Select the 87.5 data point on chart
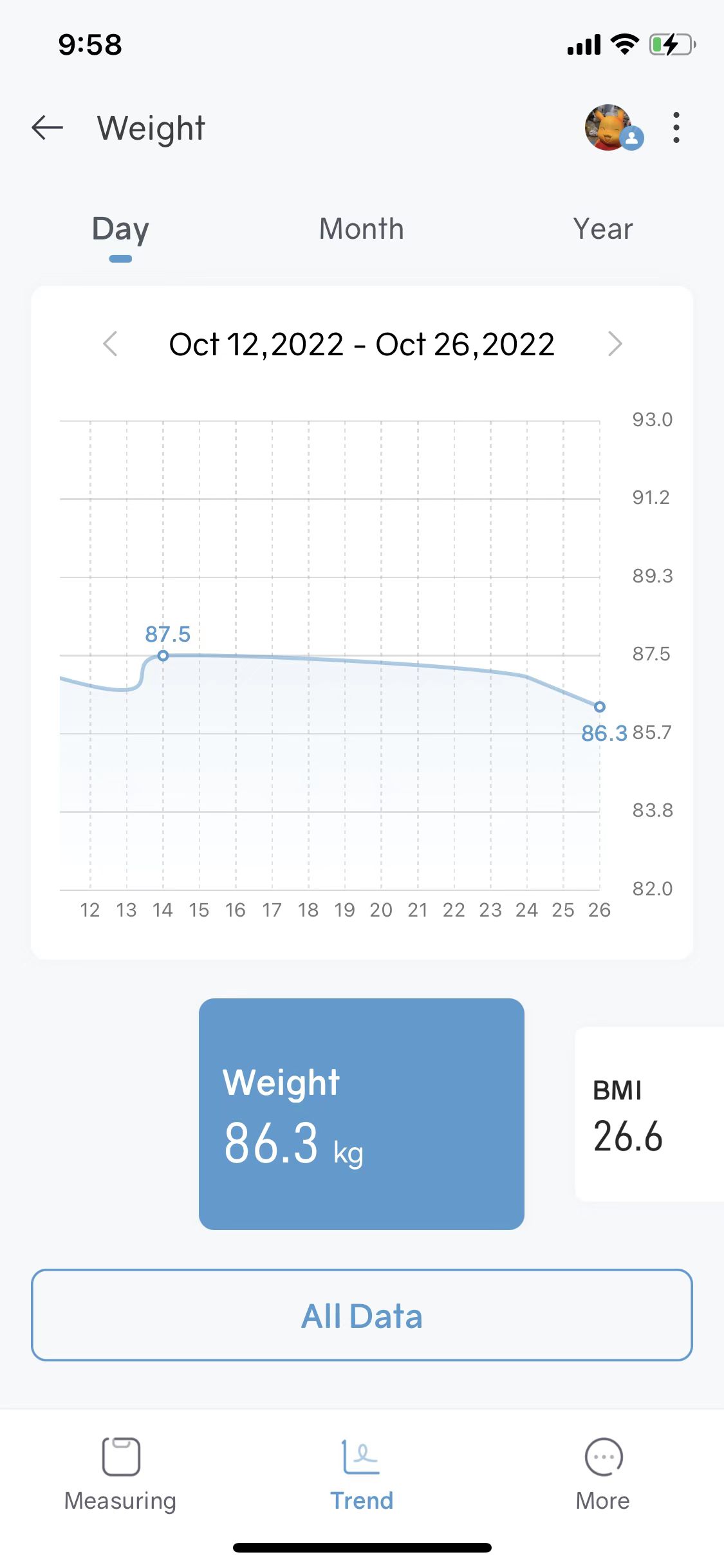The image size is (724, 1568). tap(163, 655)
